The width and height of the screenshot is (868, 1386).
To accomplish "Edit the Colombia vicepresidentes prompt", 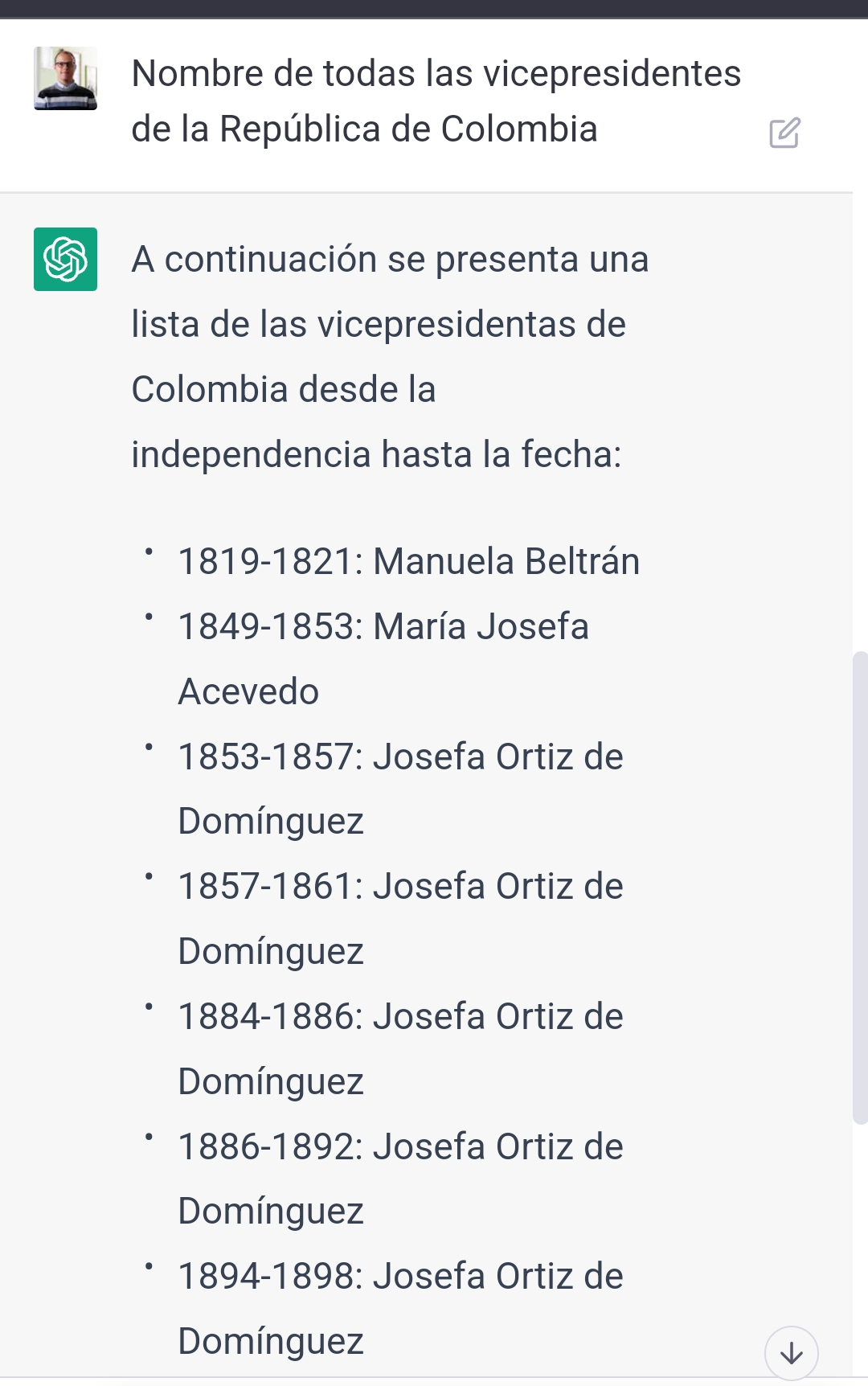I will 784,133.
